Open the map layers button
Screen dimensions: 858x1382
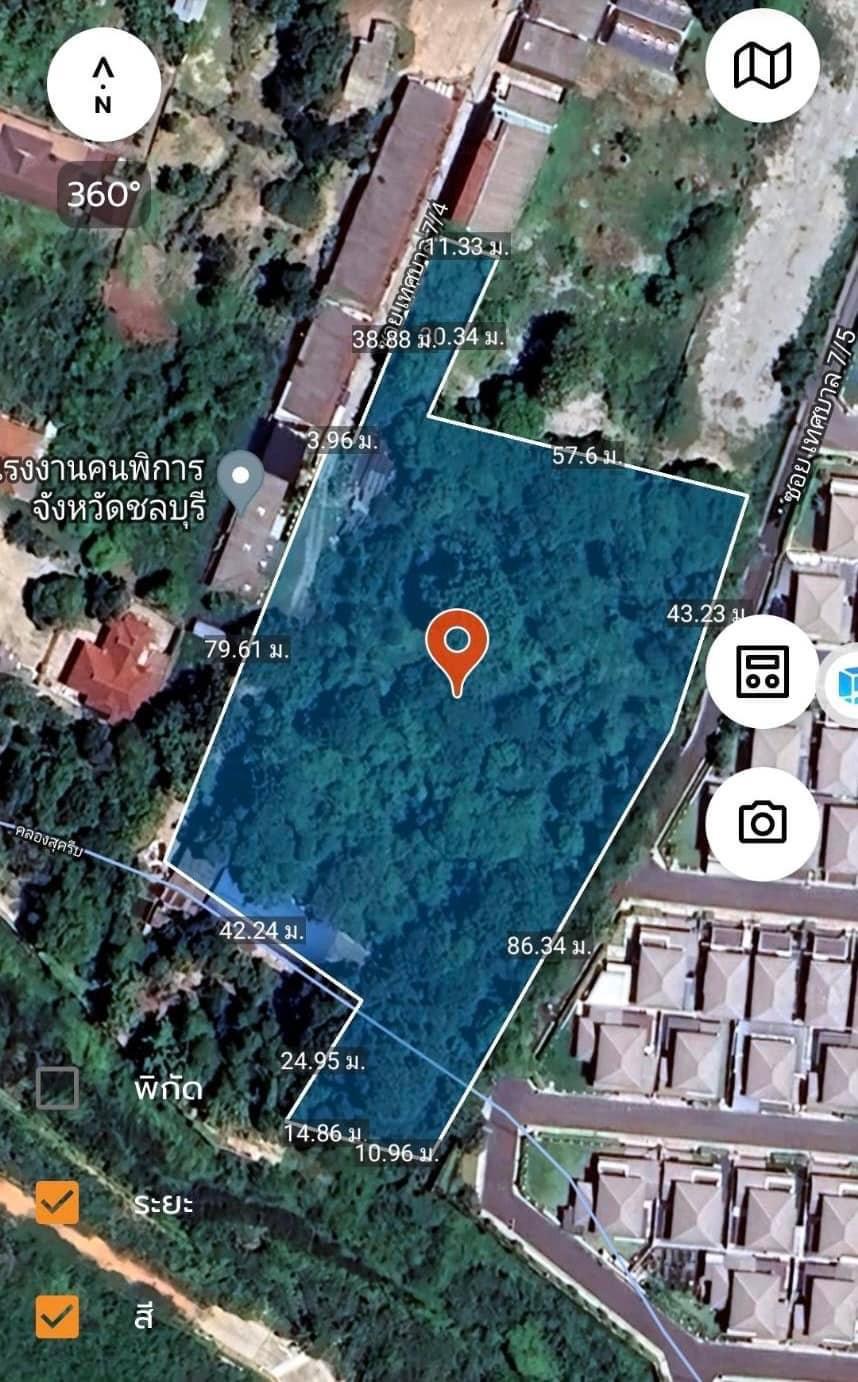click(762, 66)
